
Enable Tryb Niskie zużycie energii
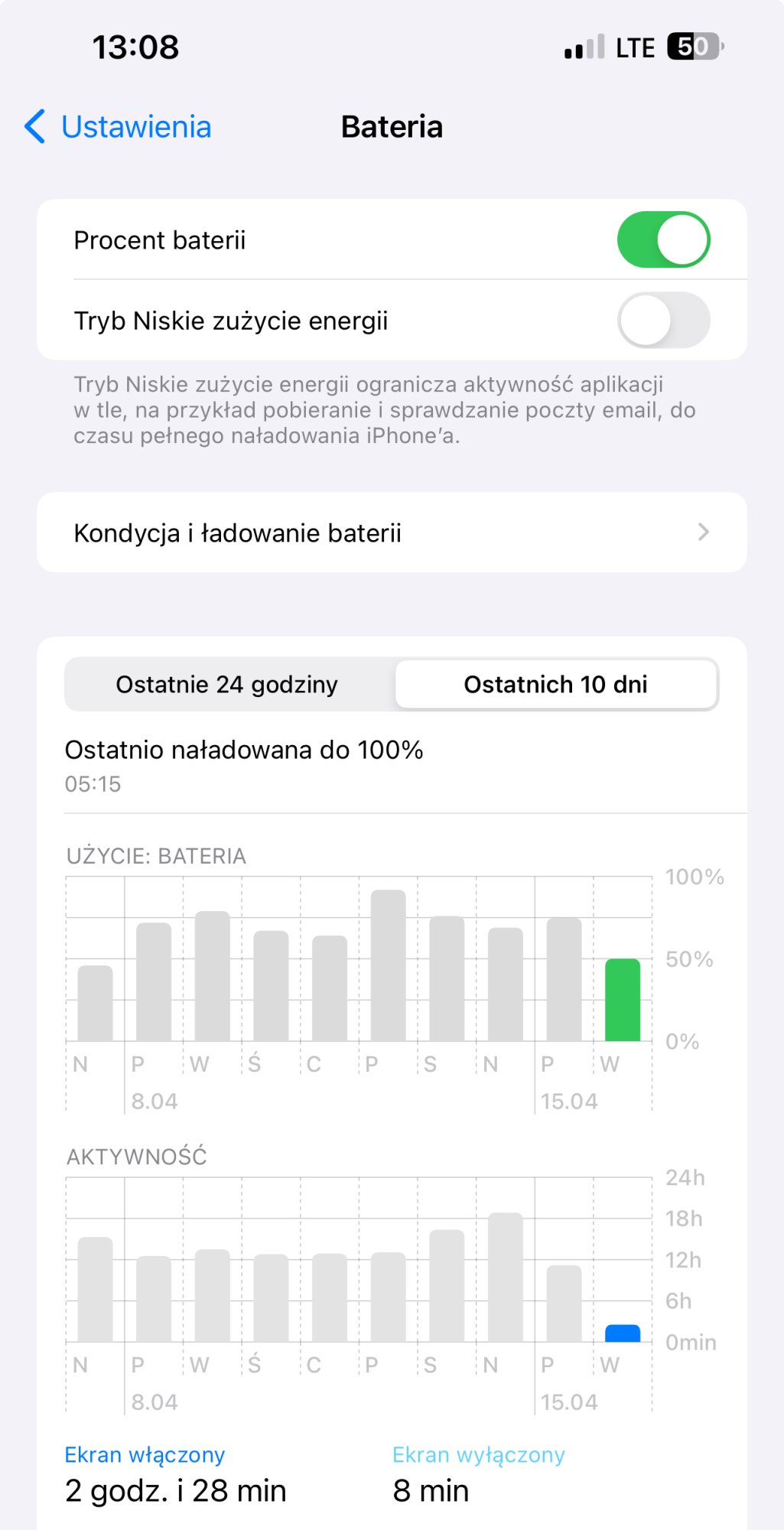coord(662,321)
